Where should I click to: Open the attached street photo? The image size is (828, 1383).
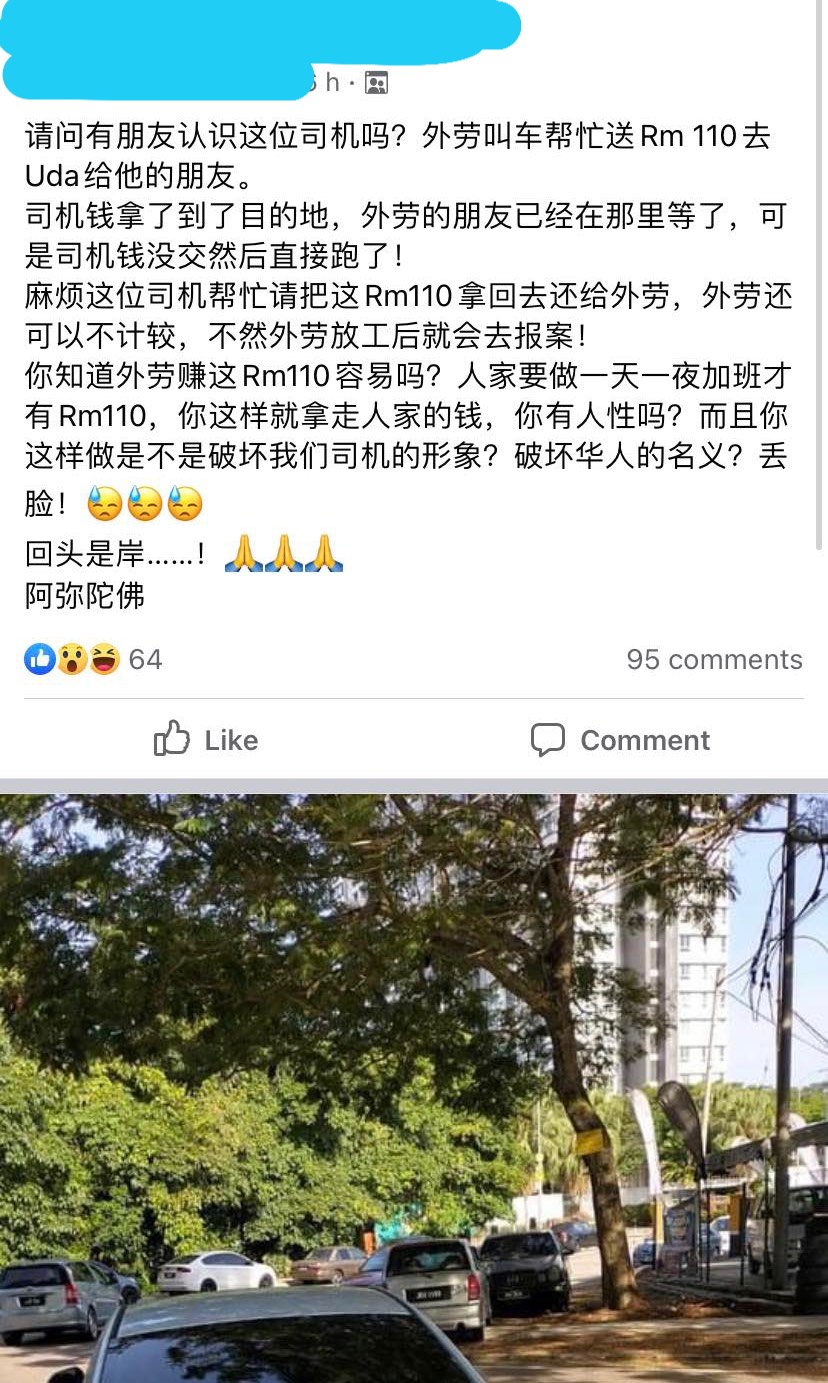[x=414, y=1088]
